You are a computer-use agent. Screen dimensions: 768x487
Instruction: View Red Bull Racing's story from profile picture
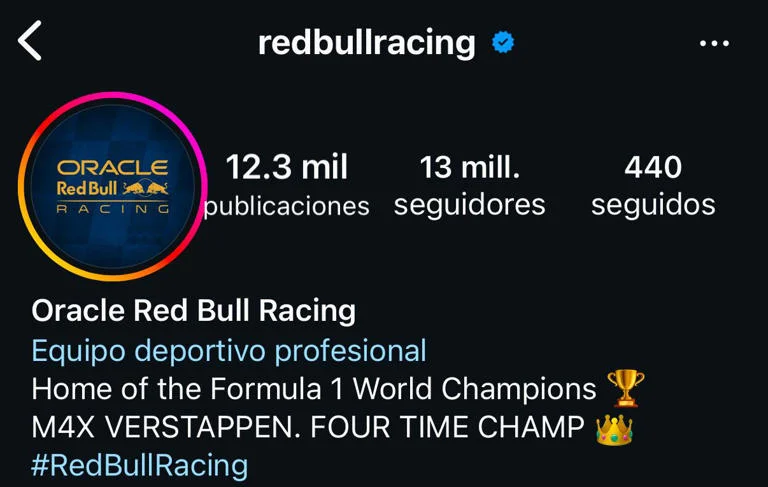tap(112, 187)
